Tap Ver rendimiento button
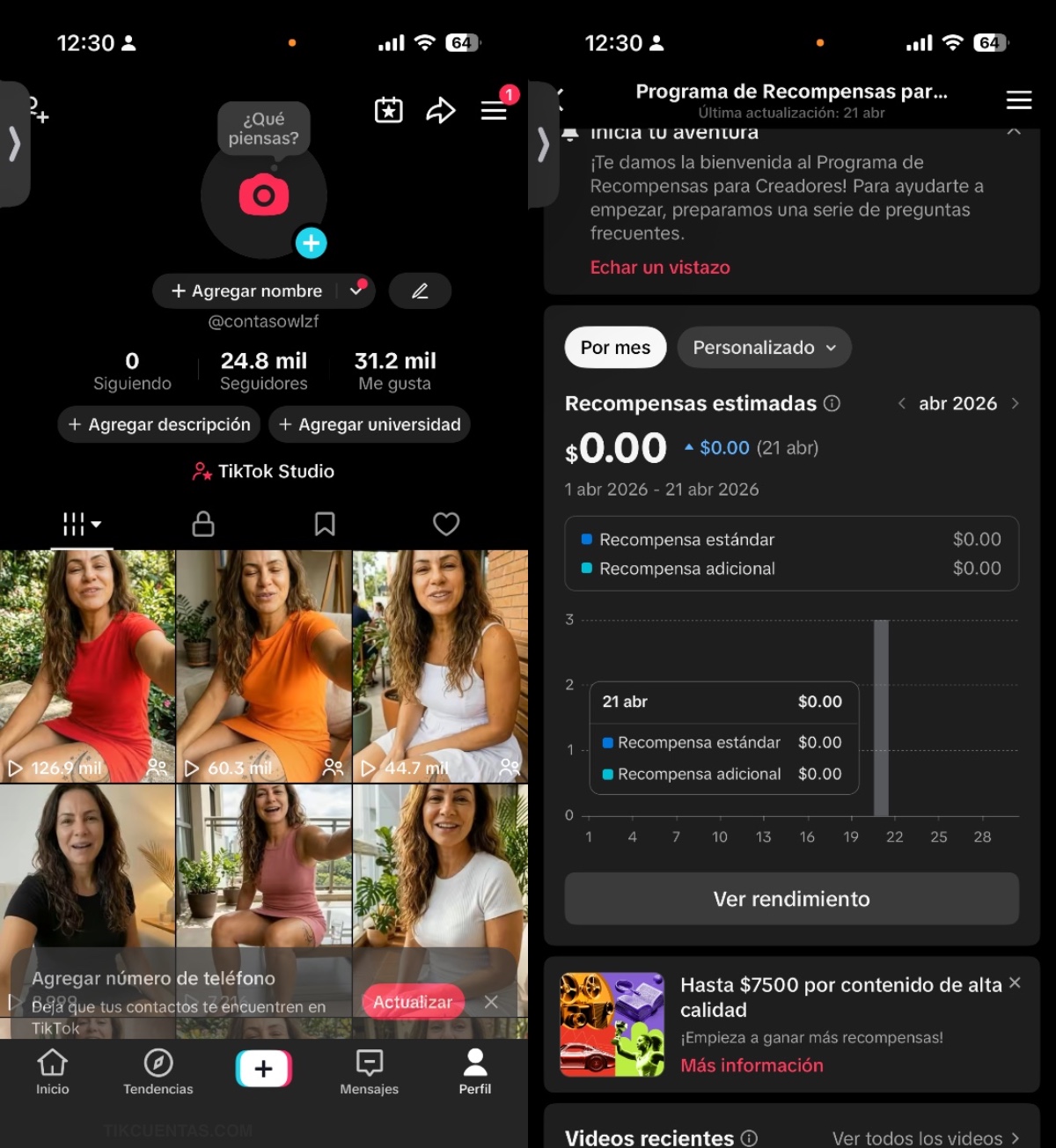This screenshot has width=1056, height=1148. click(791, 899)
